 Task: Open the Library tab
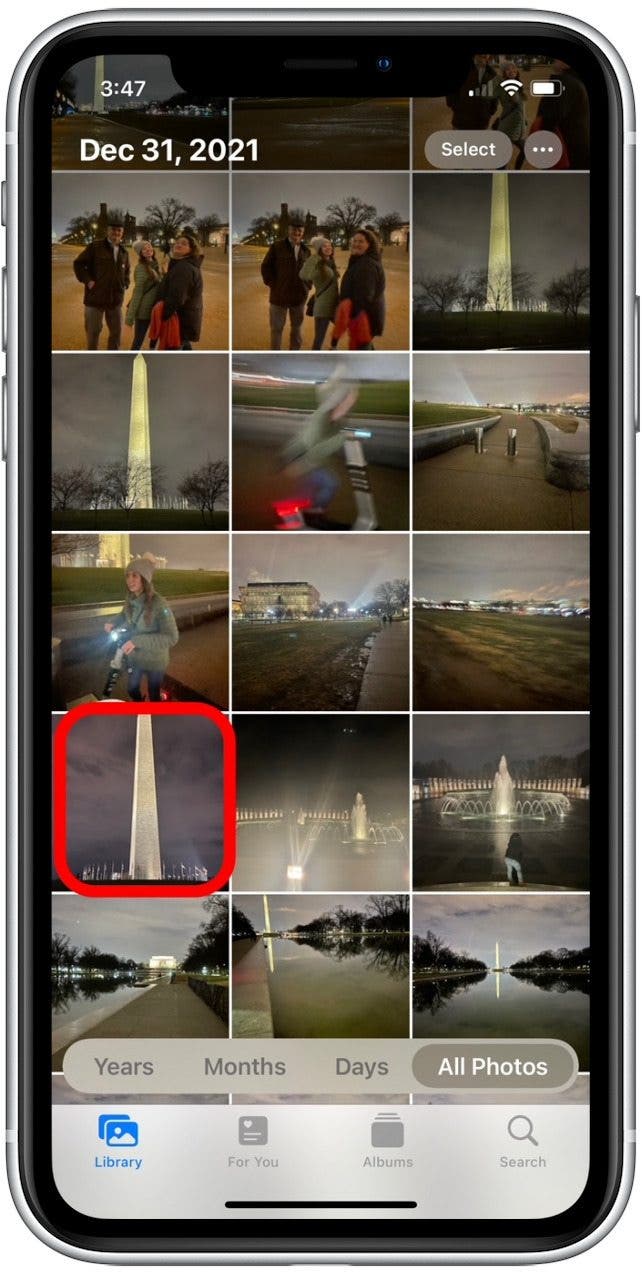pos(118,1142)
